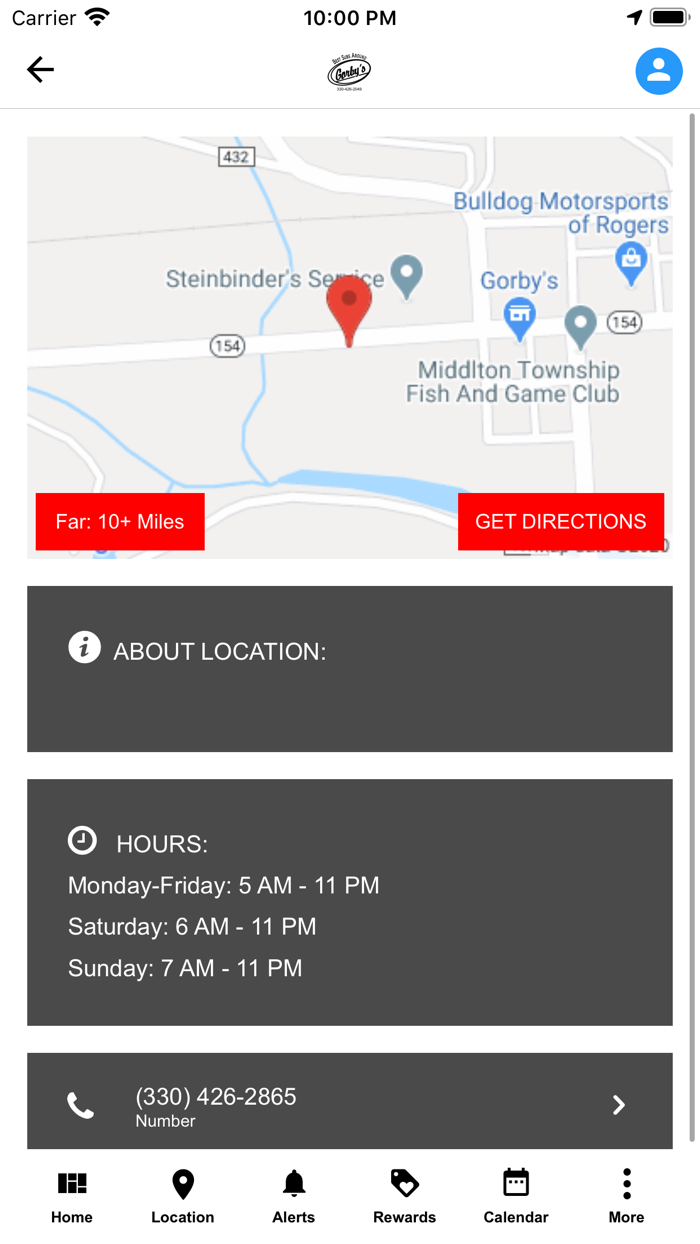Call the number (330) 426-2865

349,1104
